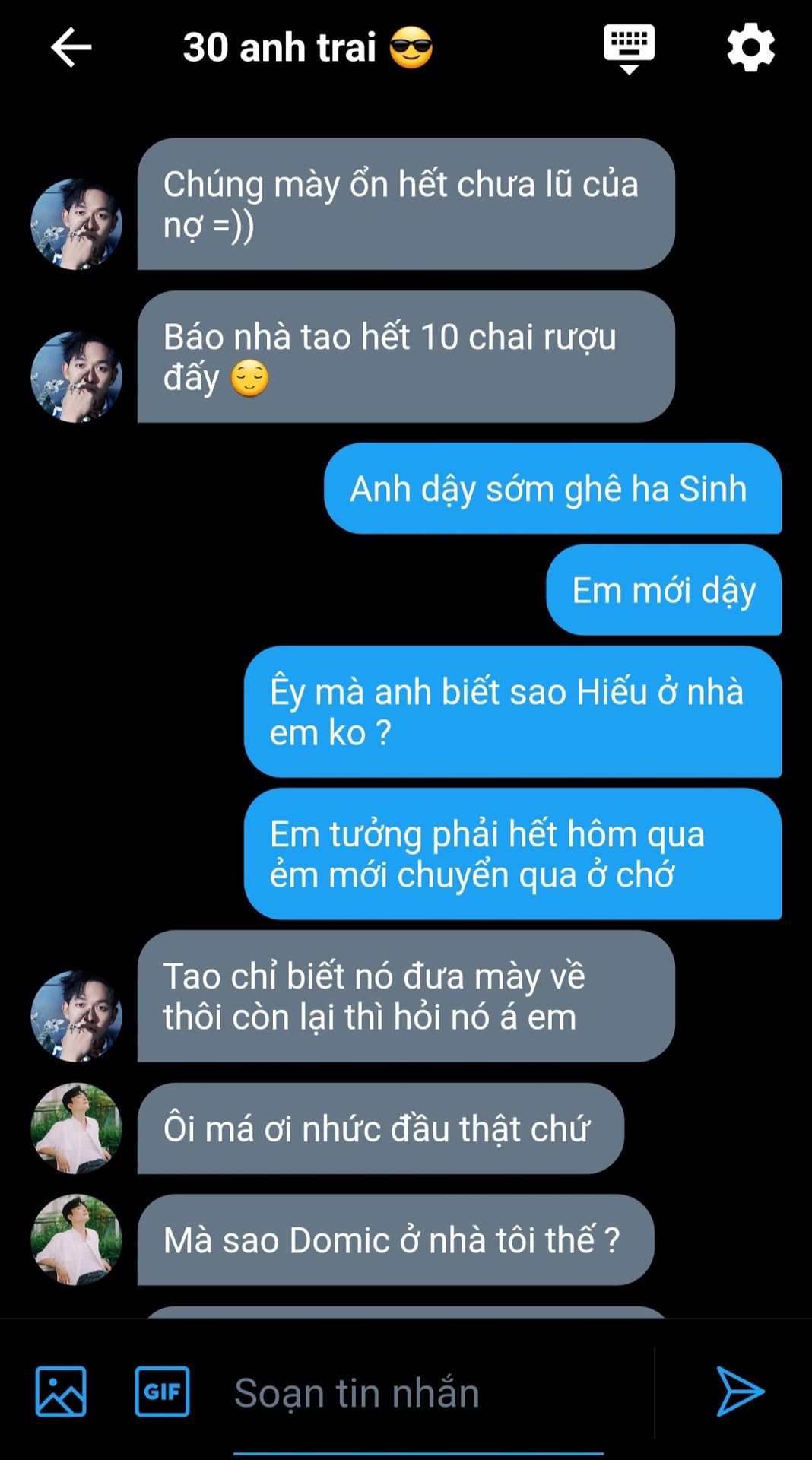812x1460 pixels.
Task: Hide the keyboard with the keyboard icon
Action: pyautogui.click(x=629, y=49)
